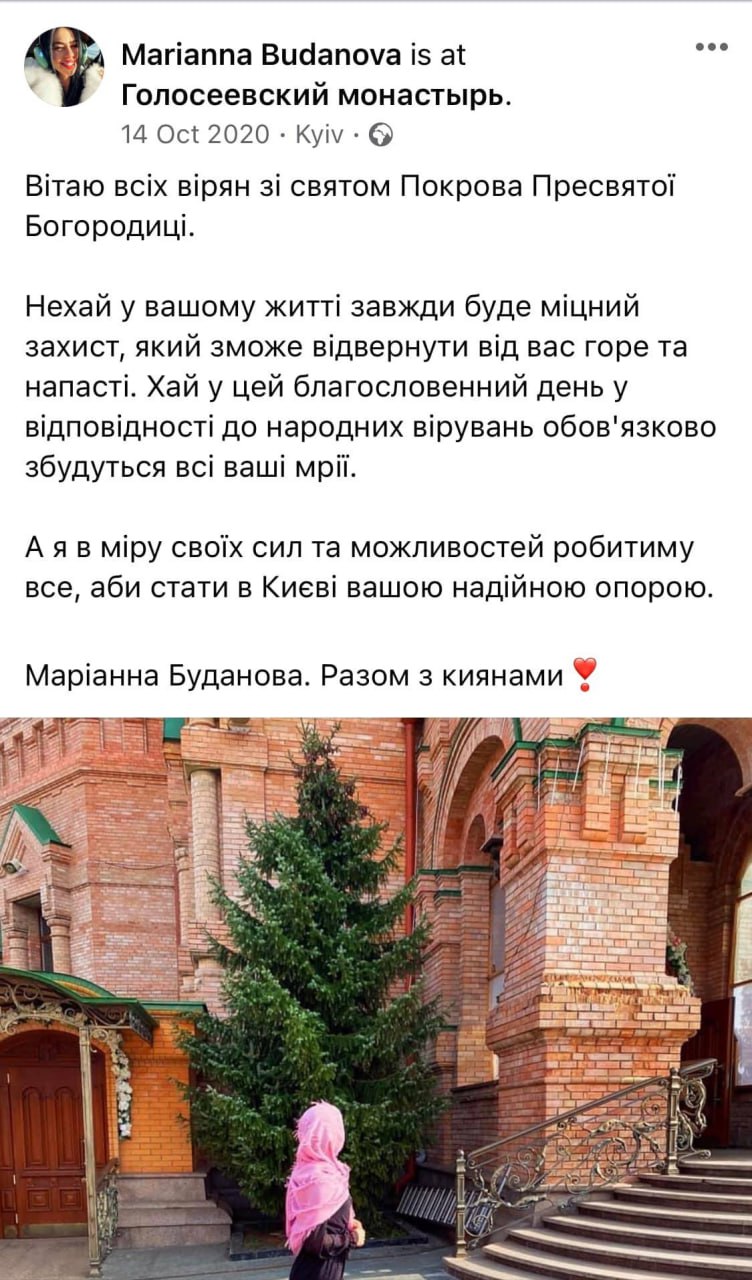752x1280 pixels.
Task: Open the post's three-dot options menu
Action: click(x=711, y=47)
